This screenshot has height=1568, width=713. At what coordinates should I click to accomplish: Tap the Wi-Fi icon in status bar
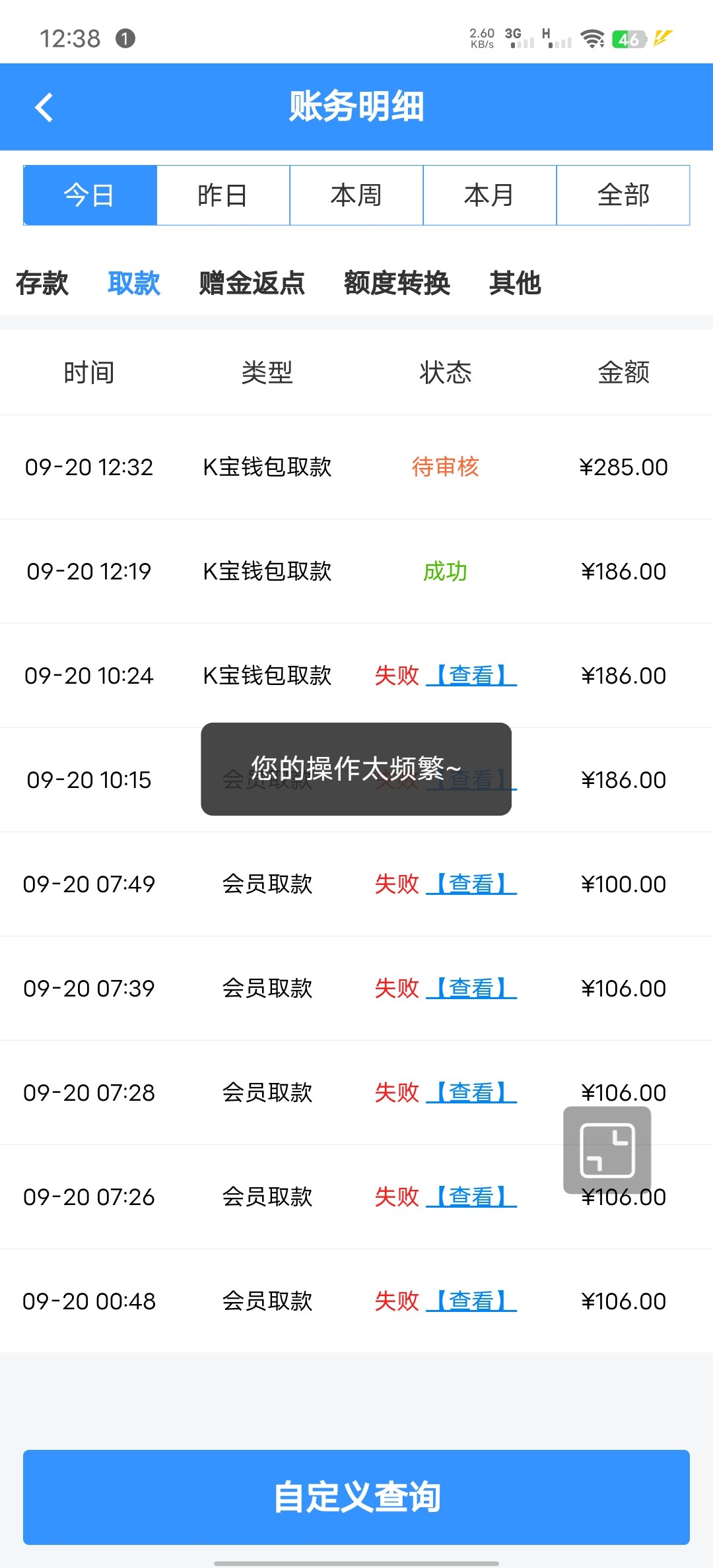click(592, 38)
